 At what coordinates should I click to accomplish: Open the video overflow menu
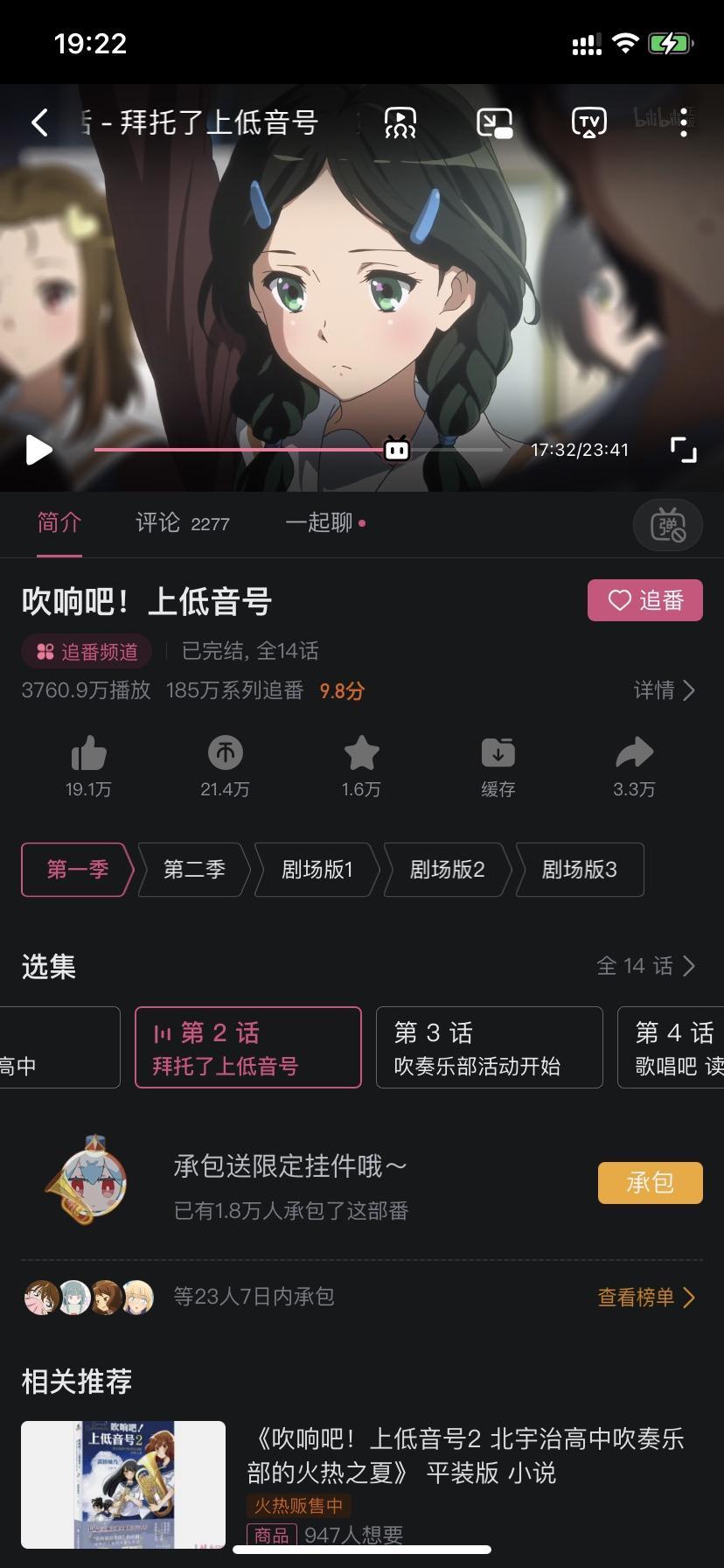[685, 122]
